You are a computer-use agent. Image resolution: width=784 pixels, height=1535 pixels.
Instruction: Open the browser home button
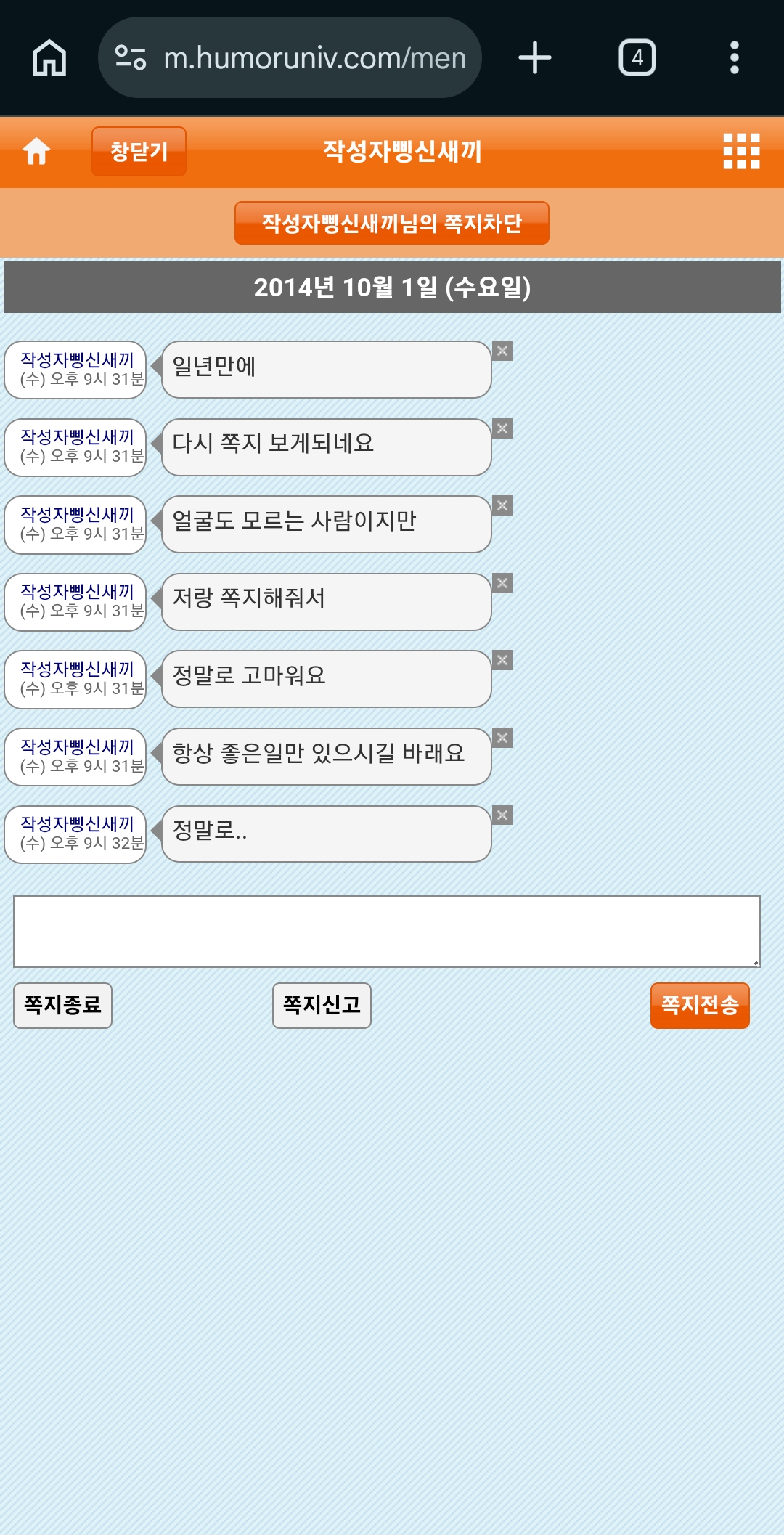(49, 57)
